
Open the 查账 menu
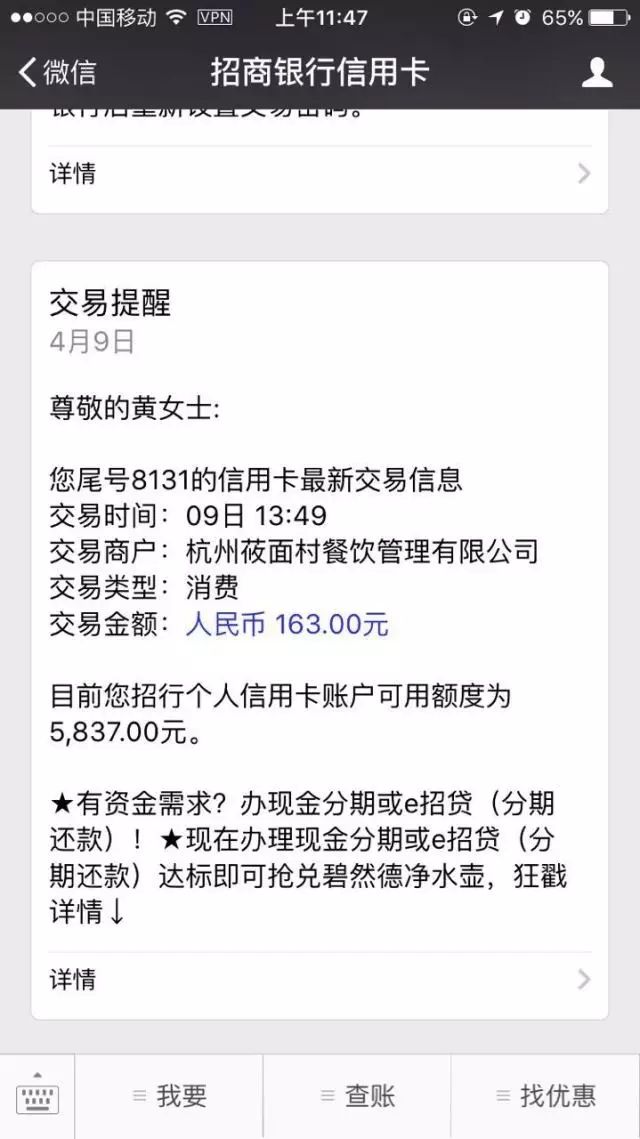(x=357, y=1095)
